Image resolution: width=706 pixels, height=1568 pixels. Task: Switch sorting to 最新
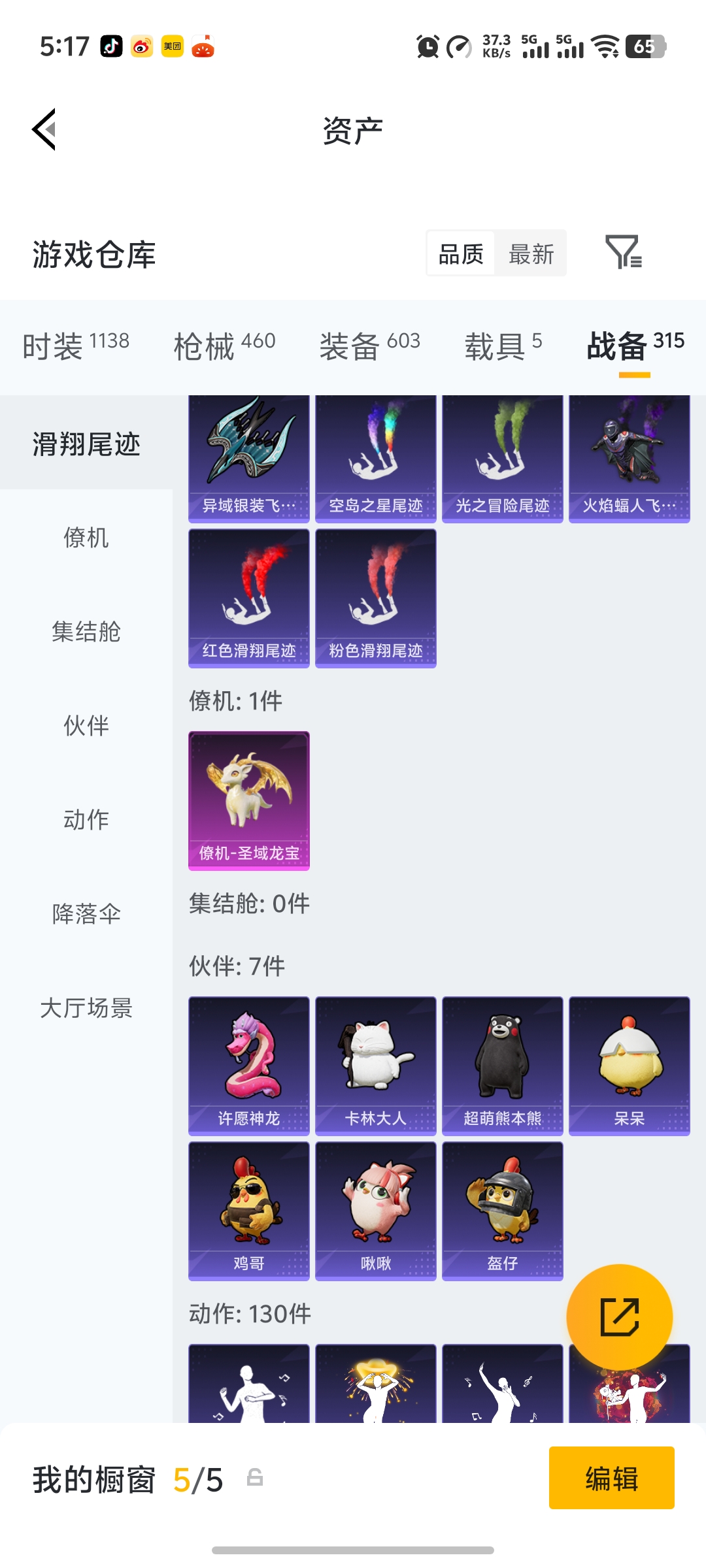pyautogui.click(x=531, y=253)
